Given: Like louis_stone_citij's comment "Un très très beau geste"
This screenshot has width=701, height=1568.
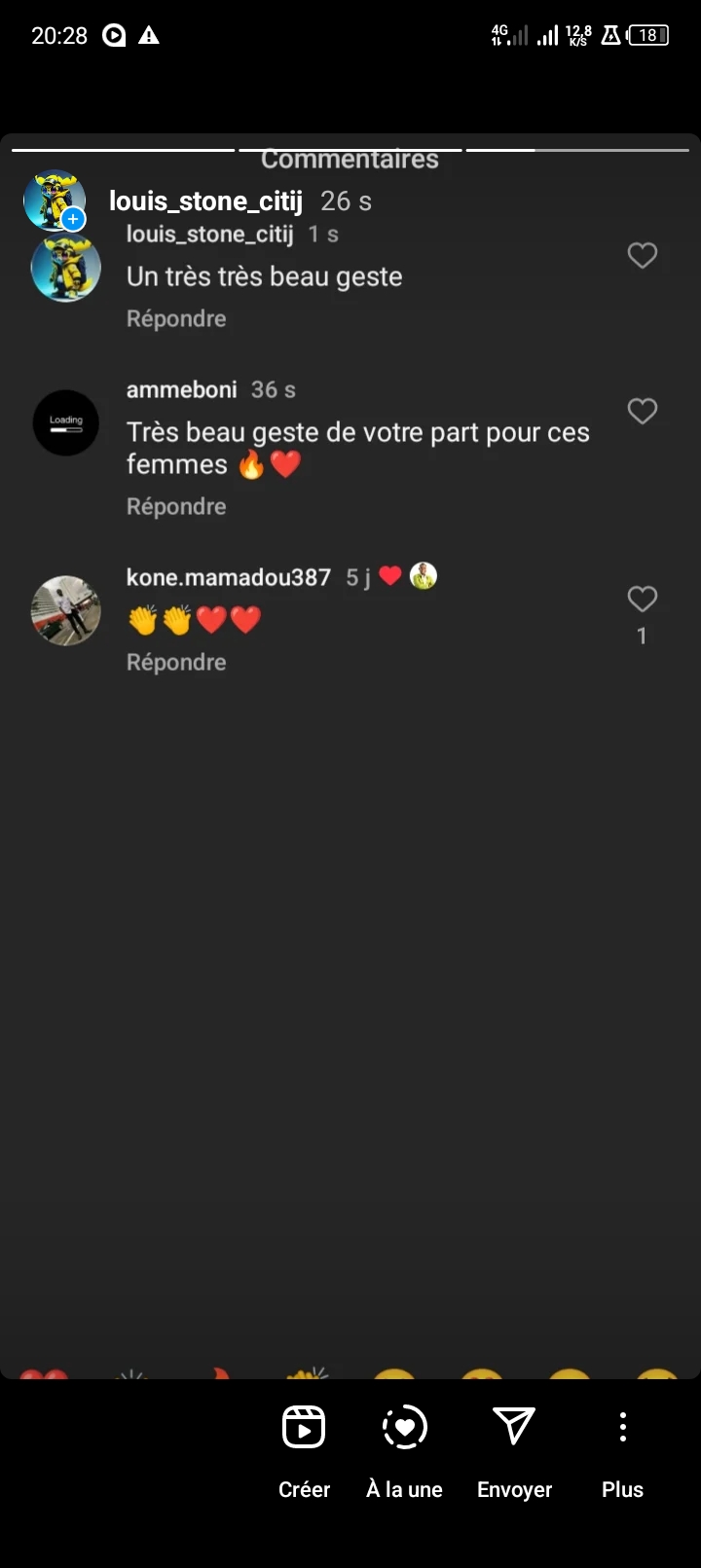Looking at the screenshot, I should (642, 256).
